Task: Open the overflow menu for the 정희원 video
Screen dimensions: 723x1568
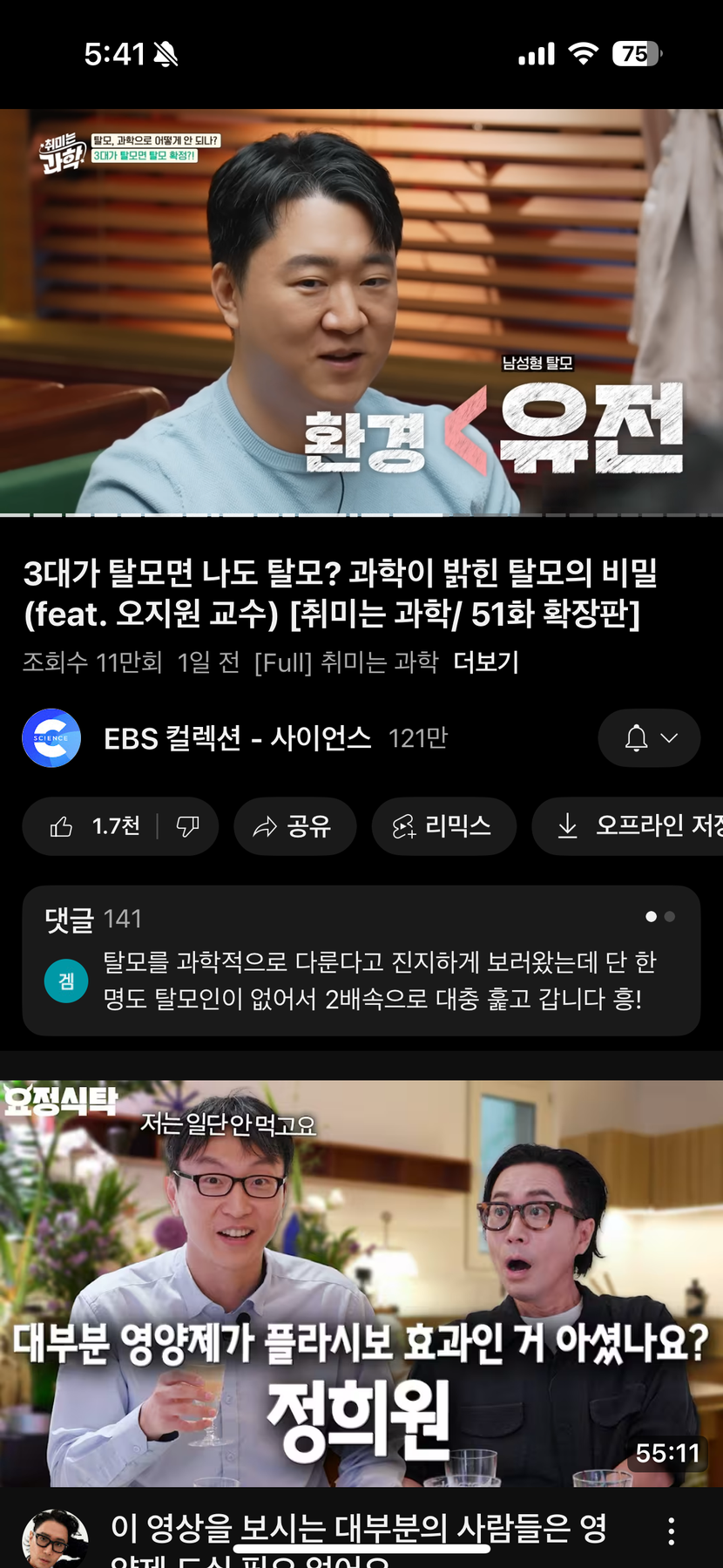Action: (x=671, y=1531)
